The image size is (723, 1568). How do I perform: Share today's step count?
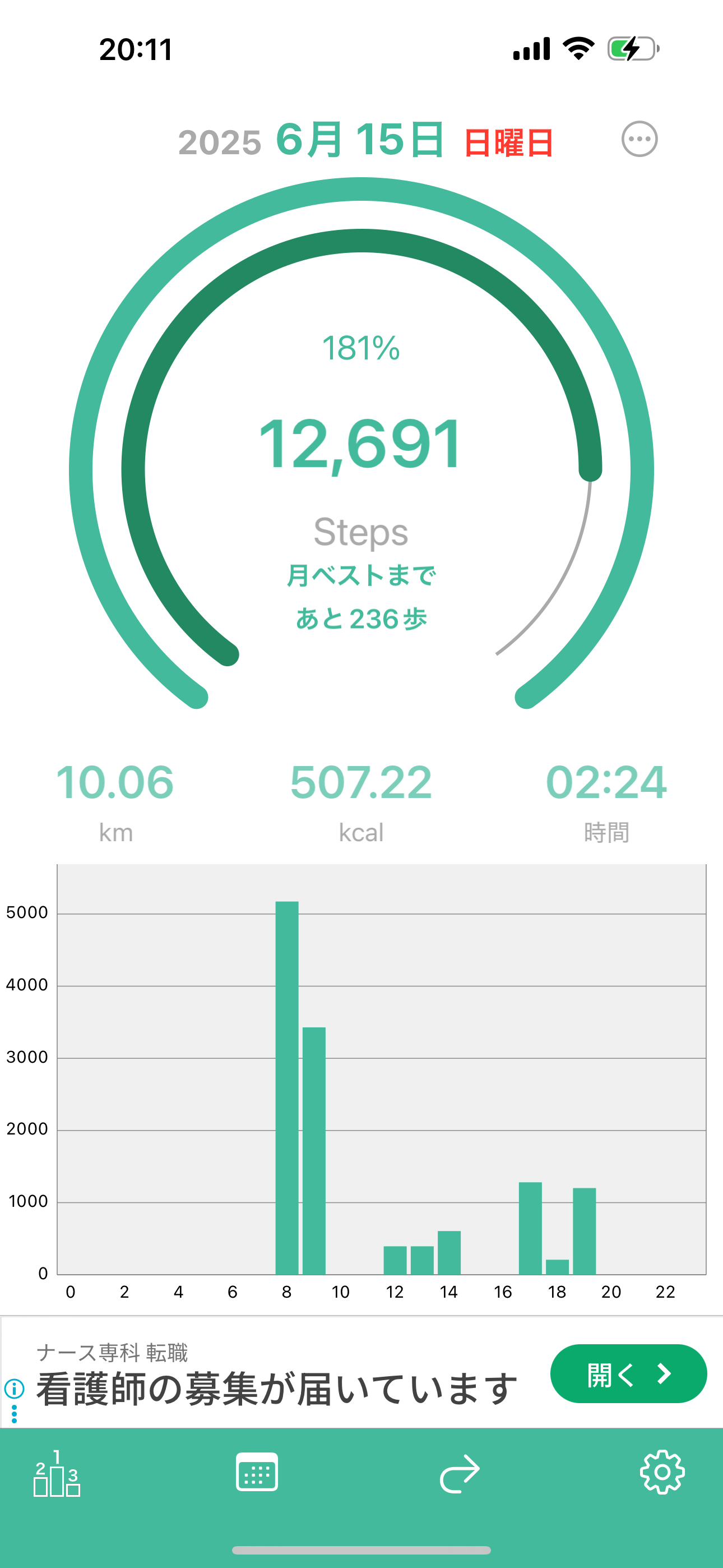(x=460, y=1474)
